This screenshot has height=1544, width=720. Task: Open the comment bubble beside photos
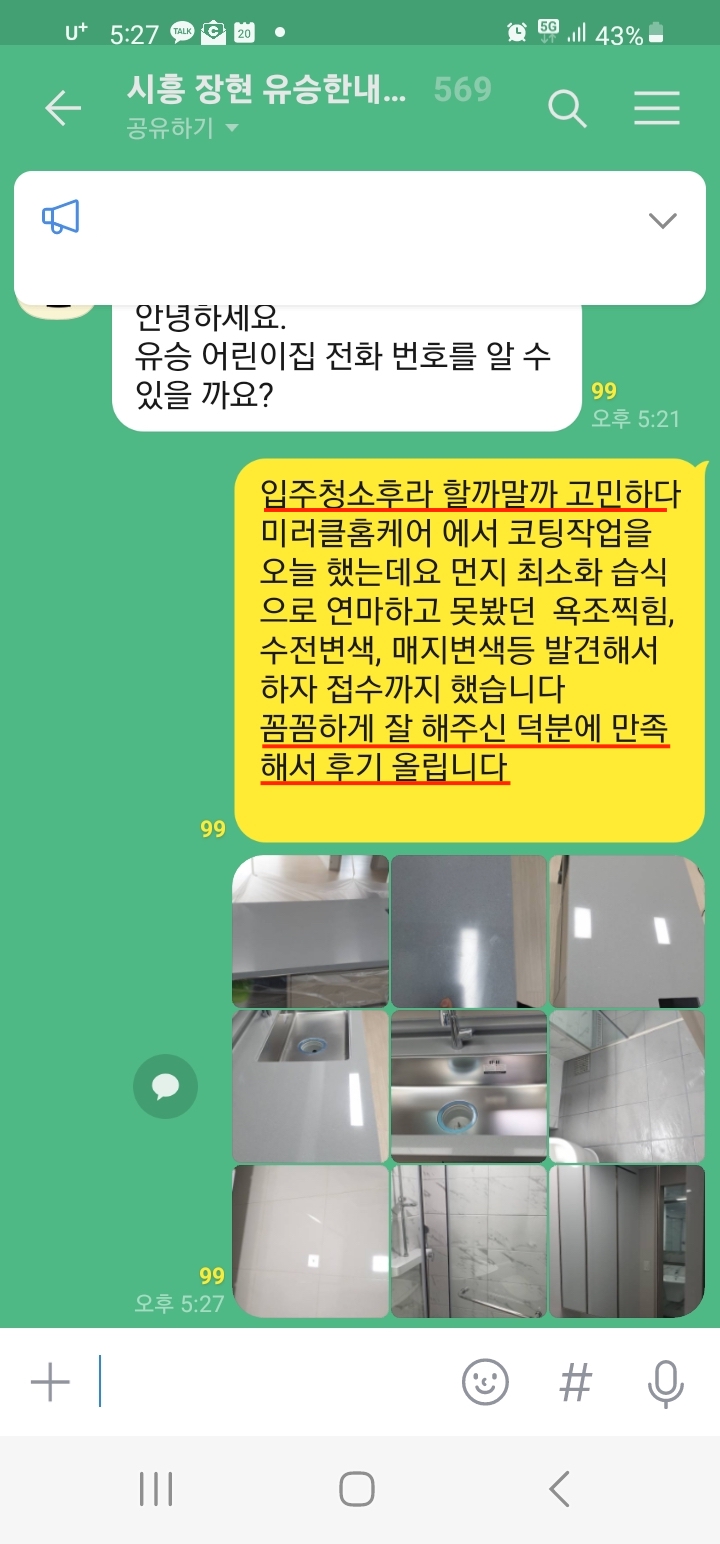coord(165,1086)
